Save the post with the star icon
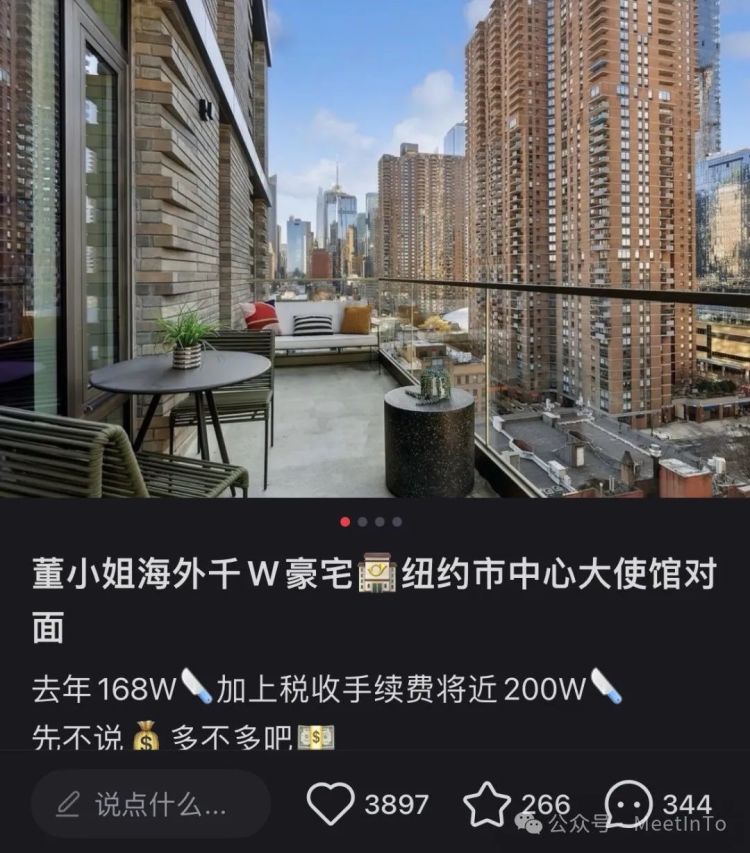The image size is (750, 853). (487, 805)
